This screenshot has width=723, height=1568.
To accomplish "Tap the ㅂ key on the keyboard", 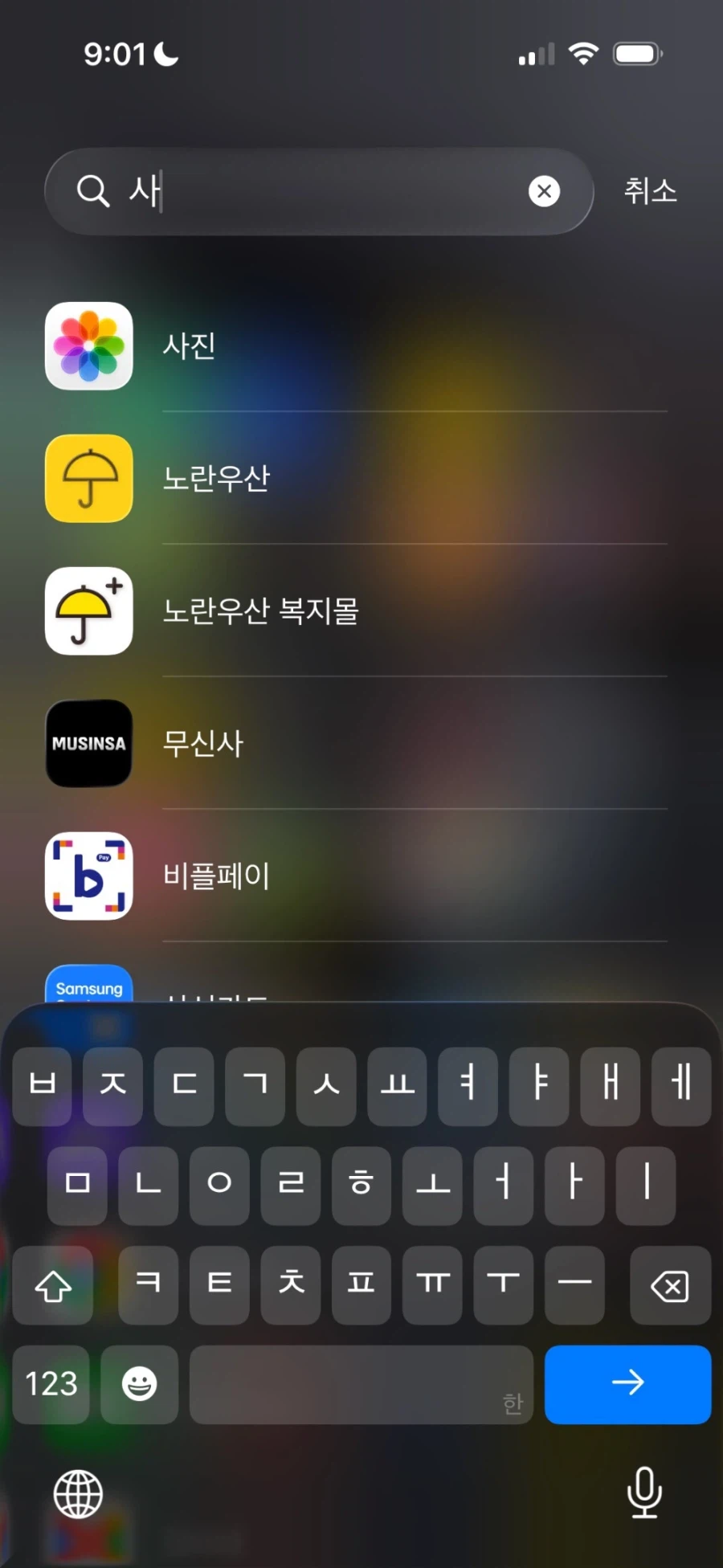I will pos(42,1086).
